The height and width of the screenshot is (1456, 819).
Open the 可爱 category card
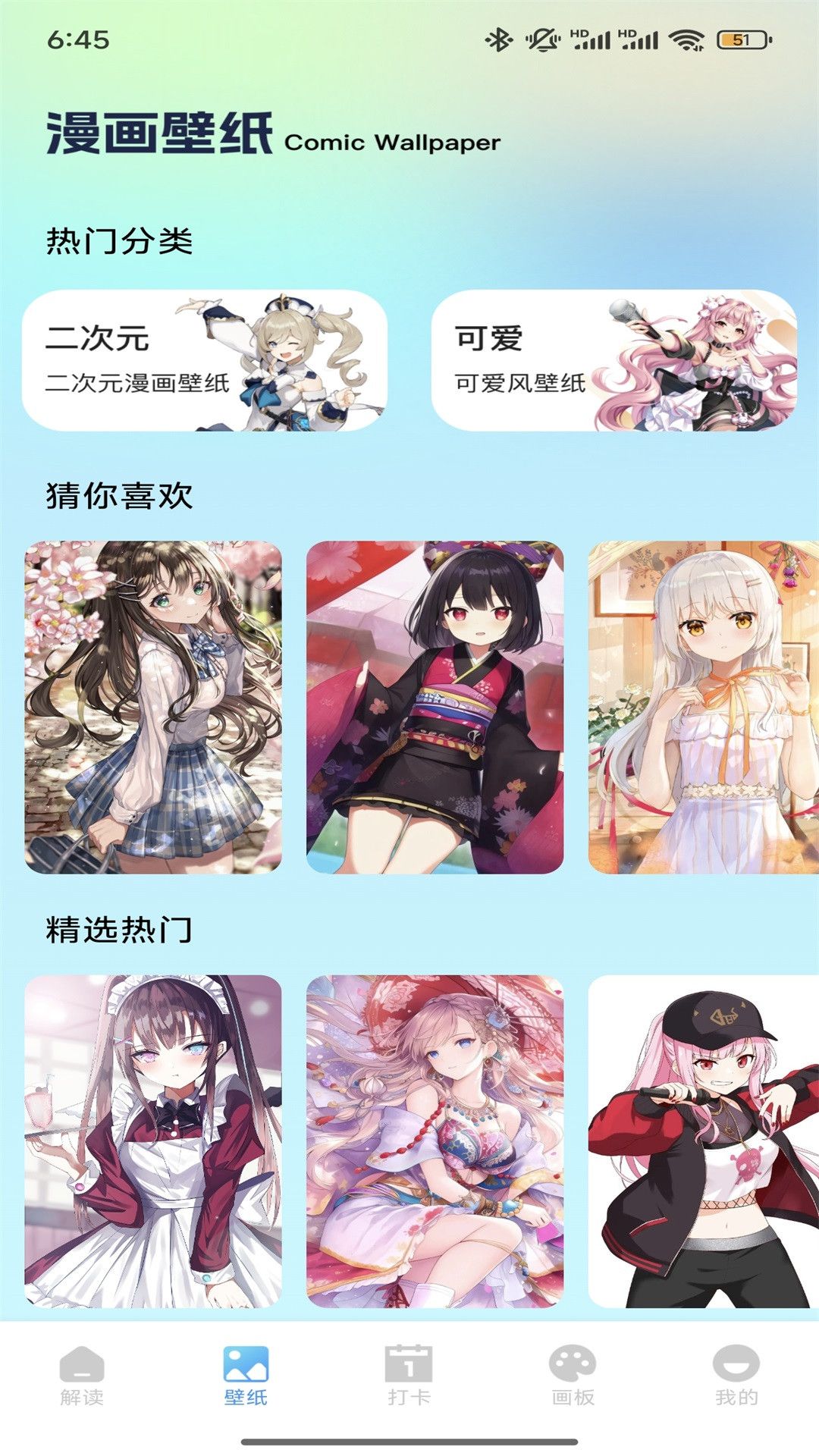[614, 360]
